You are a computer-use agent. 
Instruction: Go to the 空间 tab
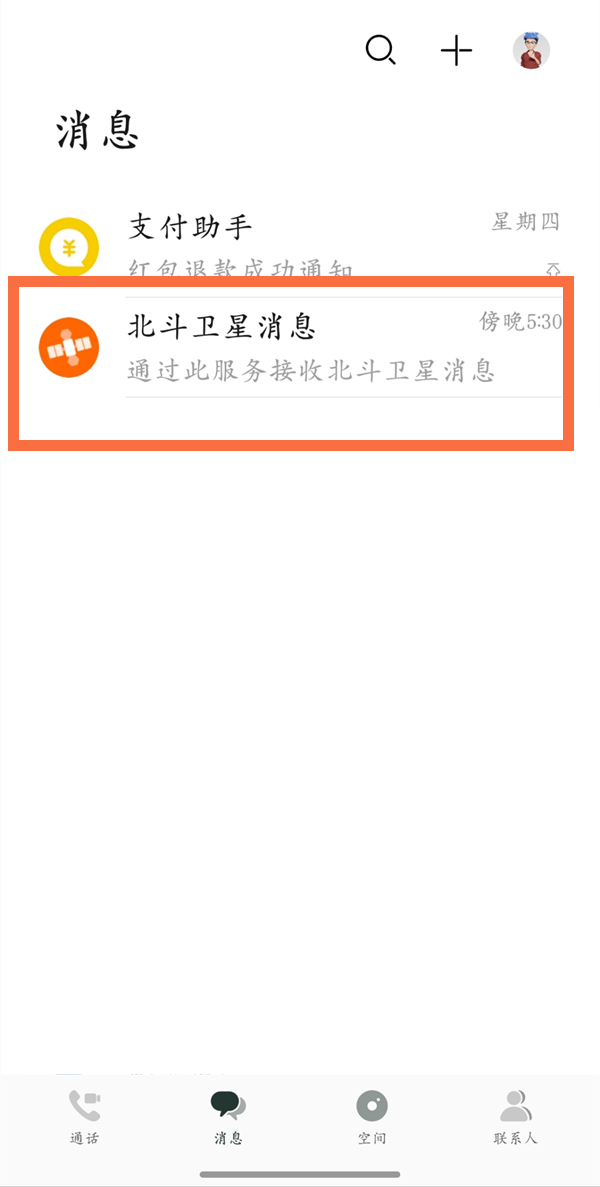click(x=372, y=1117)
